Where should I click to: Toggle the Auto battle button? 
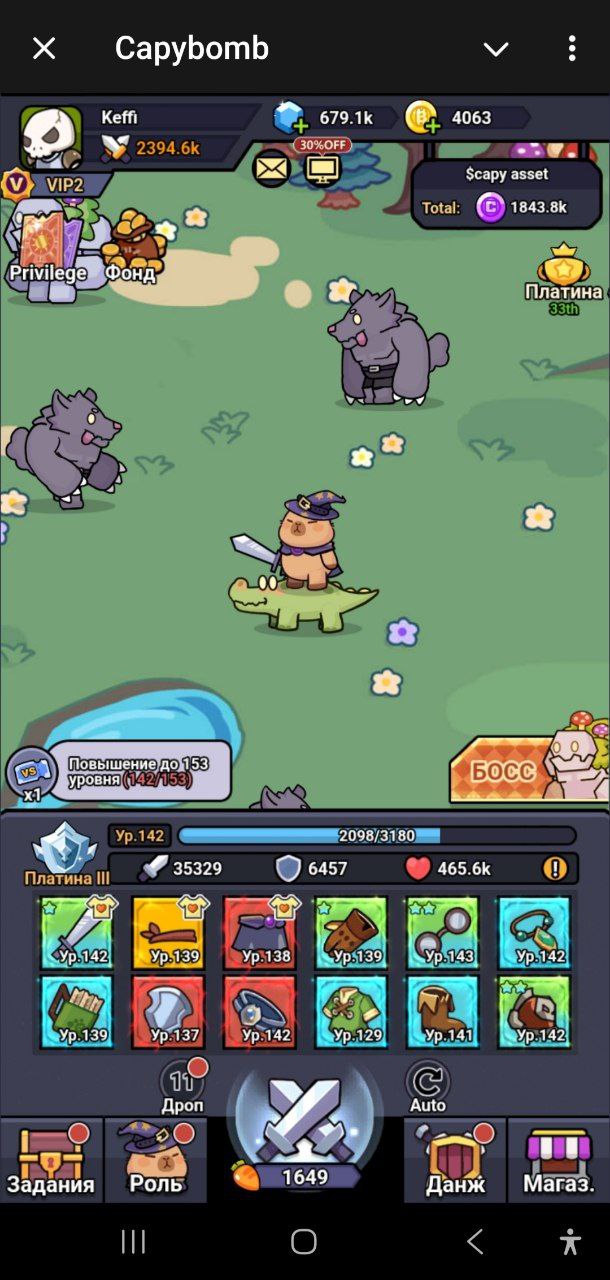tap(427, 1085)
